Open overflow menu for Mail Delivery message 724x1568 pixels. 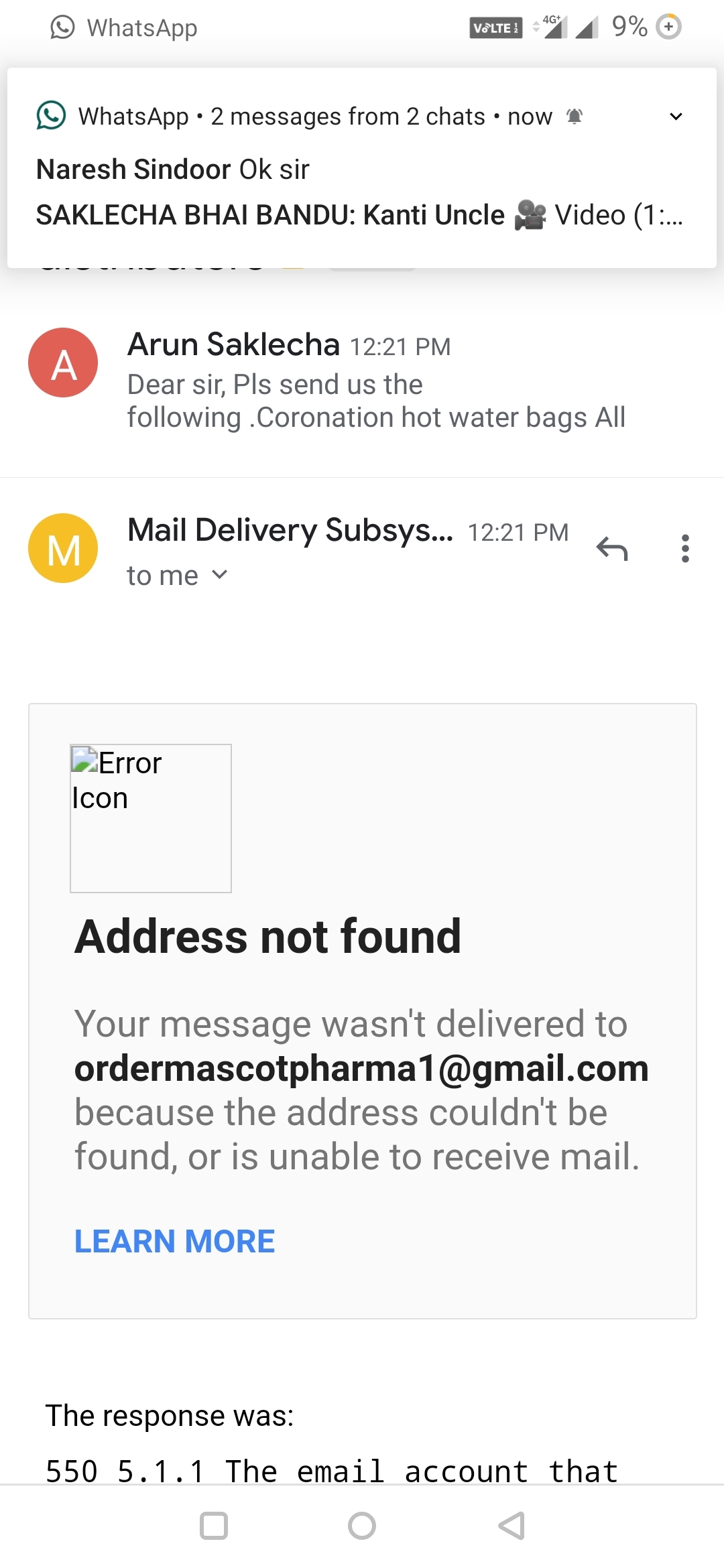tap(684, 548)
